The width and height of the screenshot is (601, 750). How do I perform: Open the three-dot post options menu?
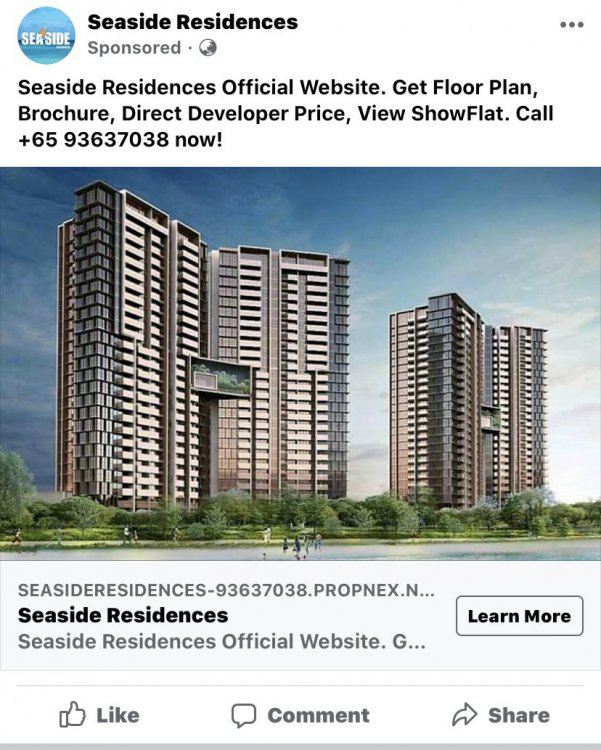coord(571,24)
